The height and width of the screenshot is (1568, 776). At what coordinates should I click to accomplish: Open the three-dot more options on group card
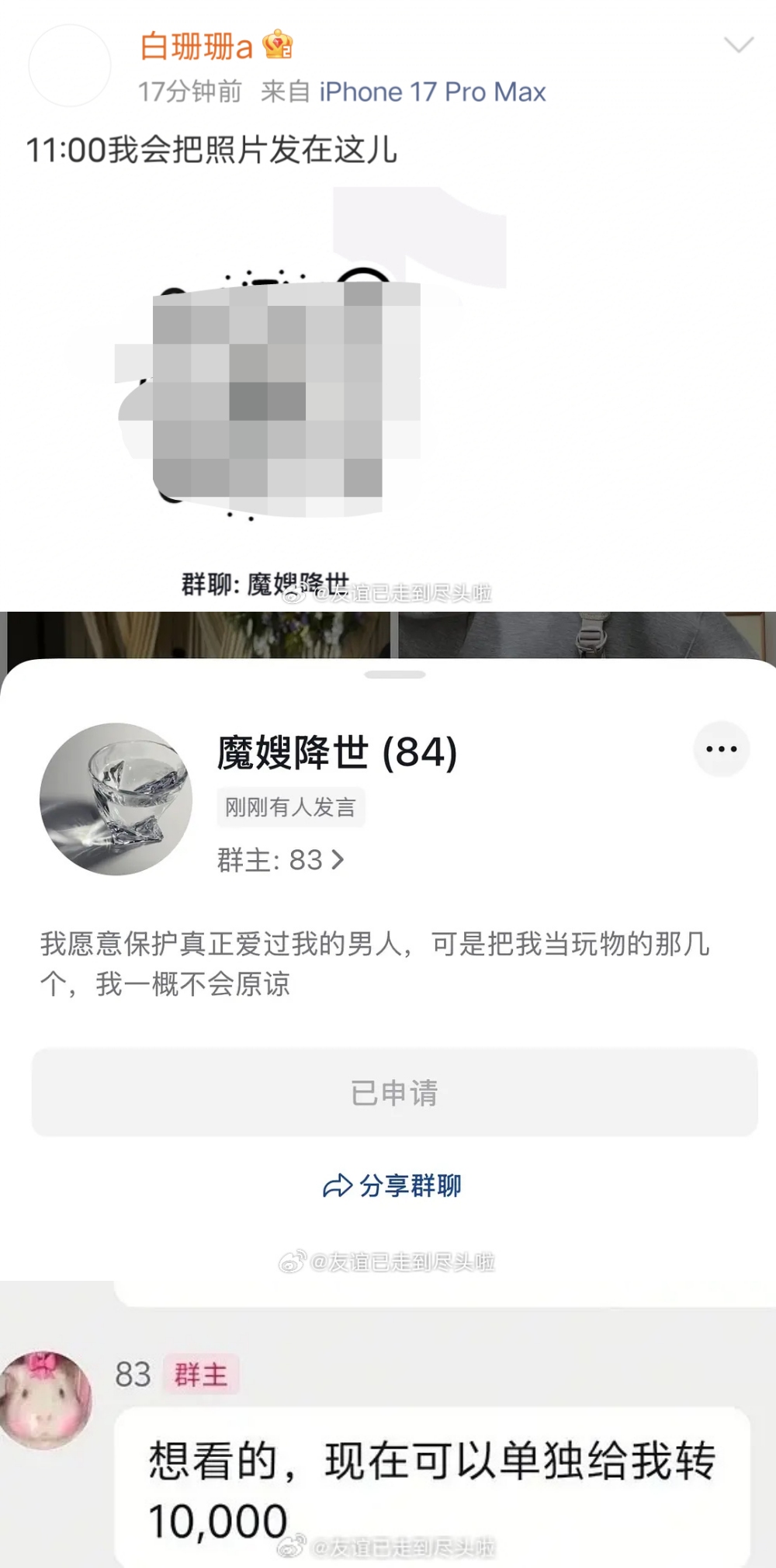point(722,748)
